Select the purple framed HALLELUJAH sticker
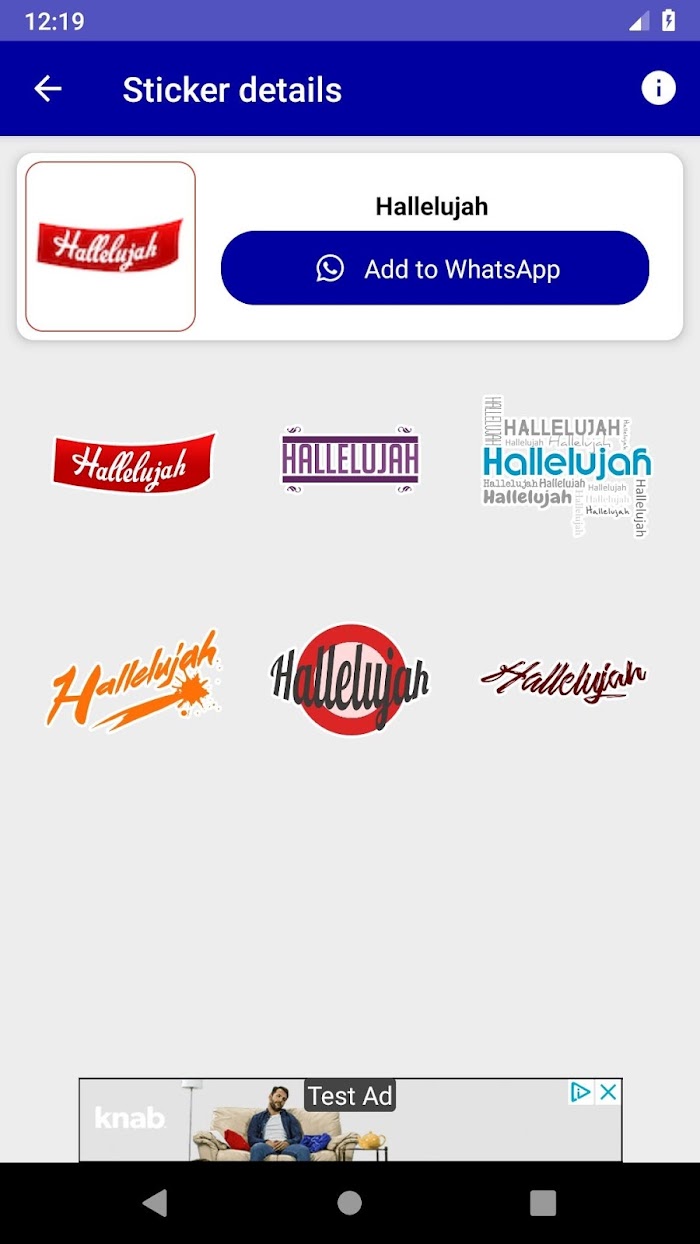The height and width of the screenshot is (1244, 700). tap(350, 459)
